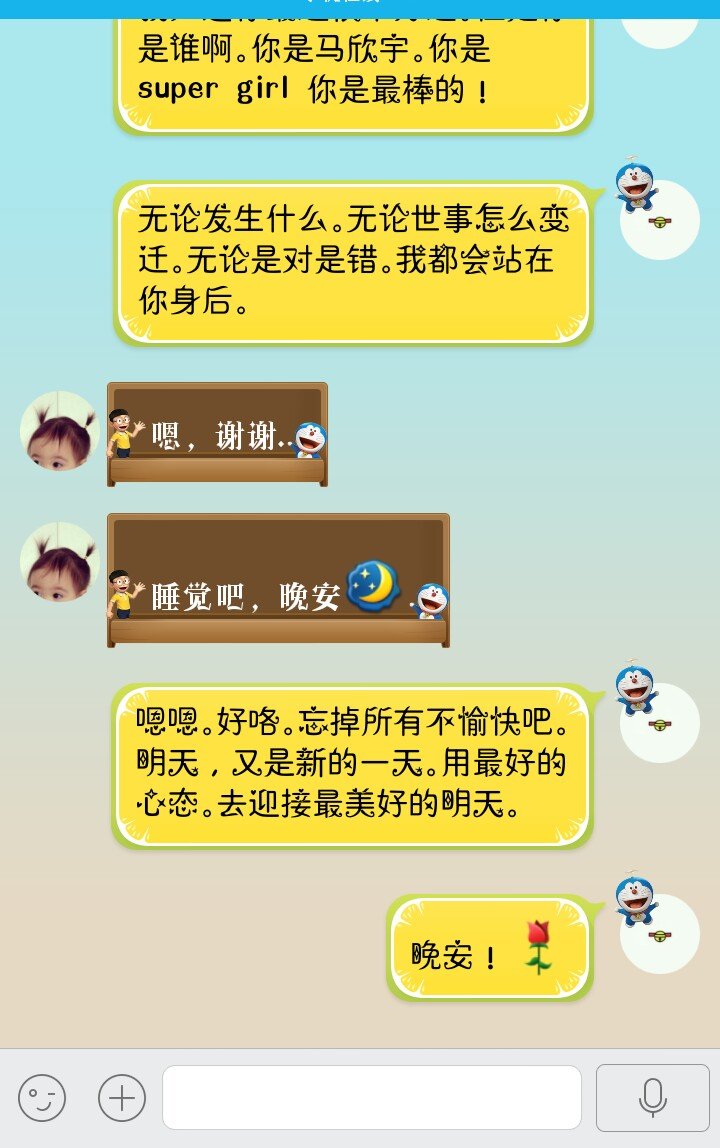720x1148 pixels.
Task: Open the emoji picker icon
Action: pyautogui.click(x=42, y=1098)
